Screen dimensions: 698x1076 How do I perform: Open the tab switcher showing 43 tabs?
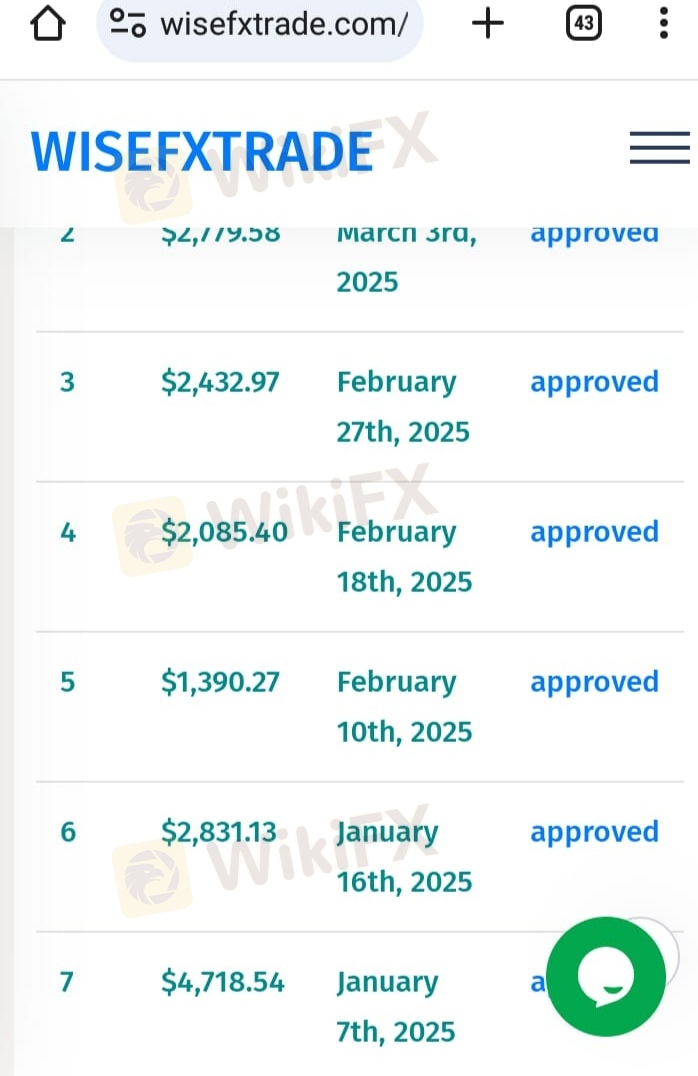pyautogui.click(x=583, y=22)
